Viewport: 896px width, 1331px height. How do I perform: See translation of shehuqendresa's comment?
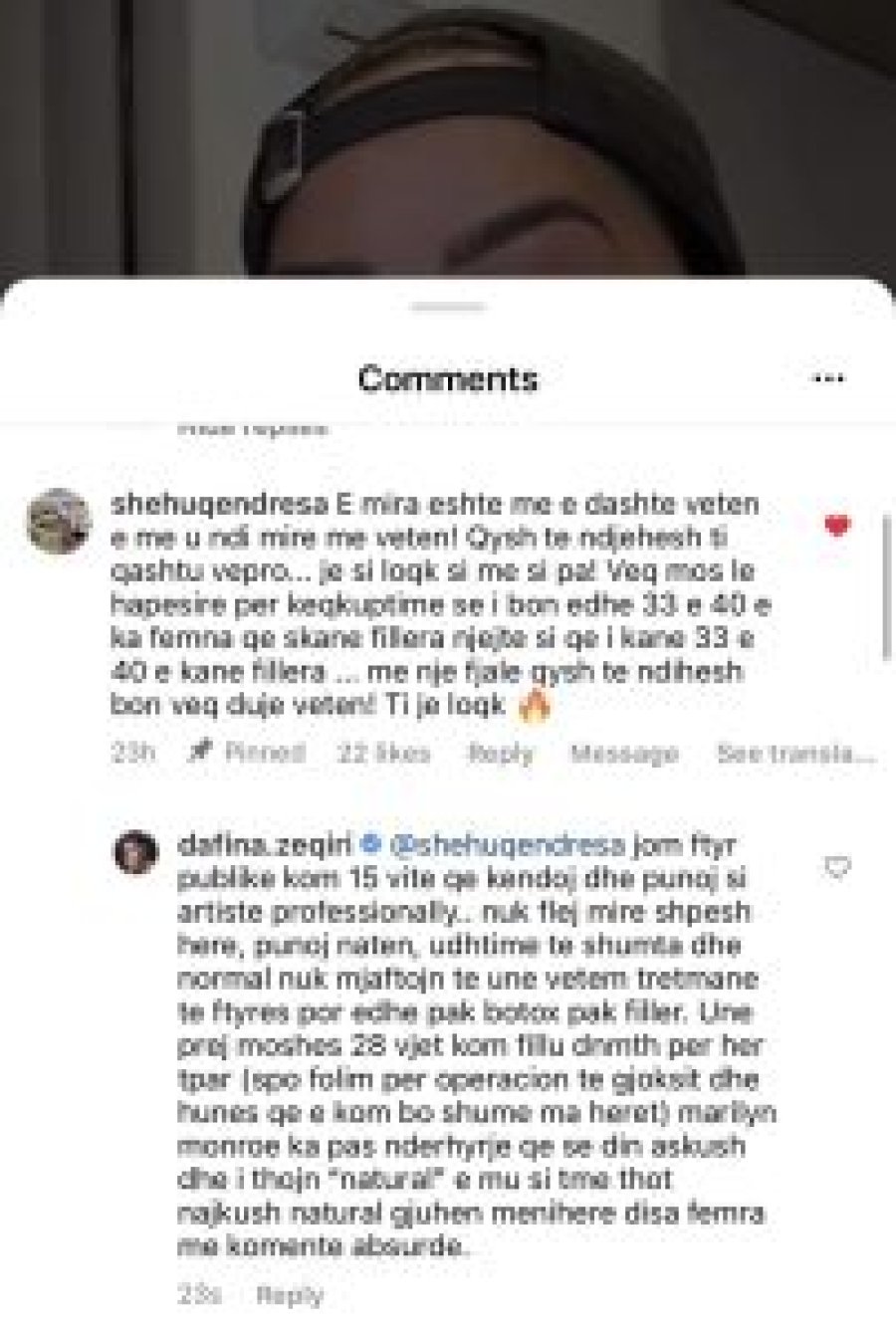tap(795, 754)
